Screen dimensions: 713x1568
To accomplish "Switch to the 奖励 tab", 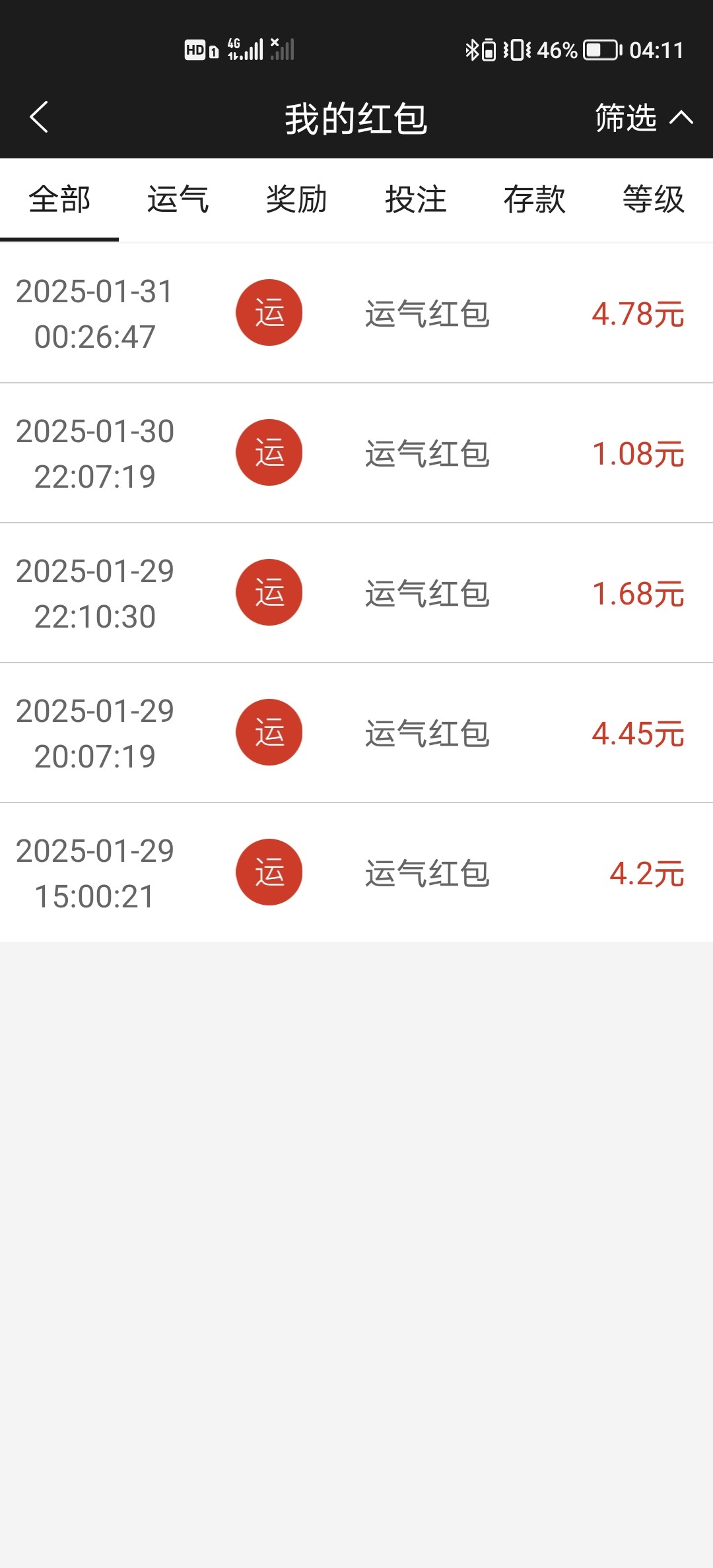I will click(297, 199).
